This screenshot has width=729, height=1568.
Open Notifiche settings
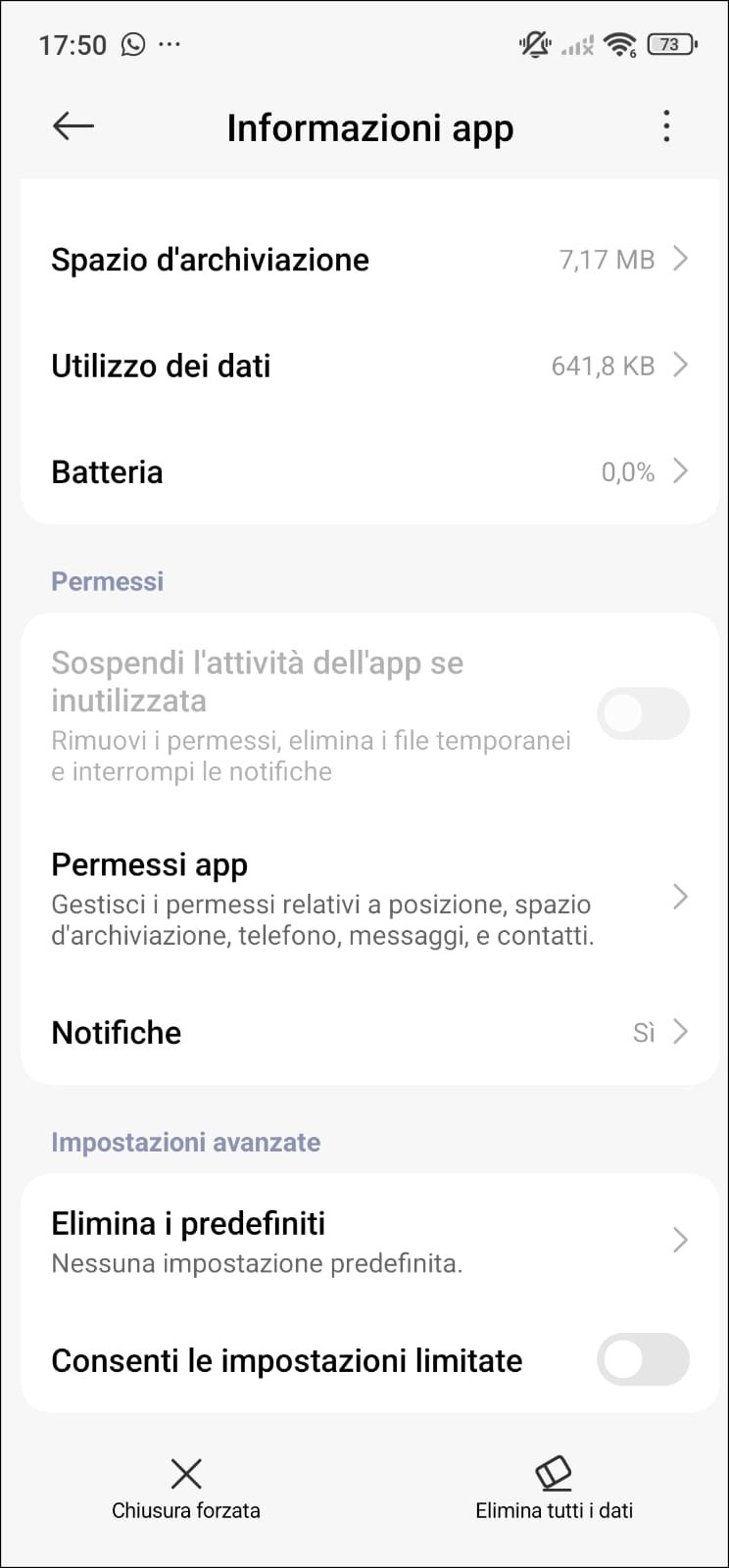[x=369, y=1032]
